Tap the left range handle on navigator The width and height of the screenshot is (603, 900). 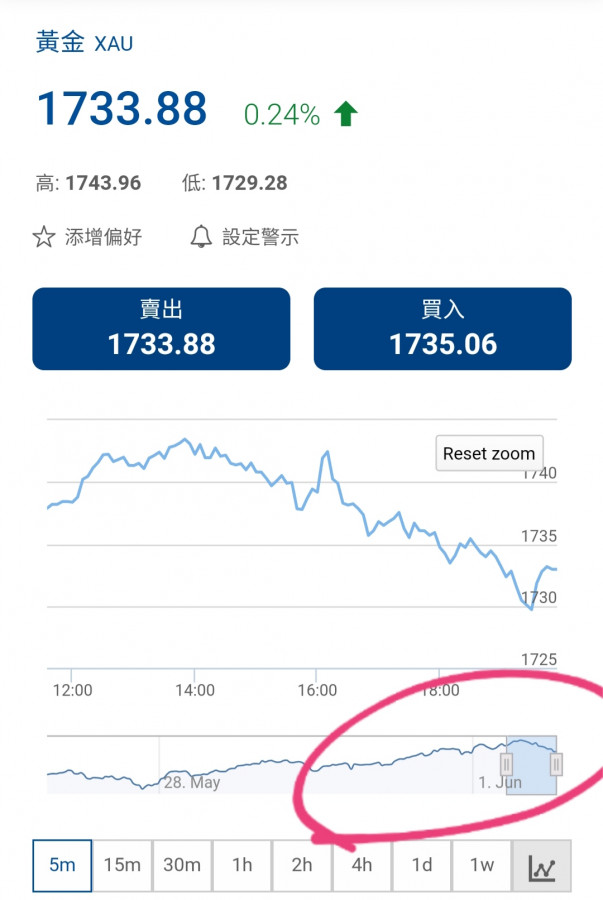507,765
